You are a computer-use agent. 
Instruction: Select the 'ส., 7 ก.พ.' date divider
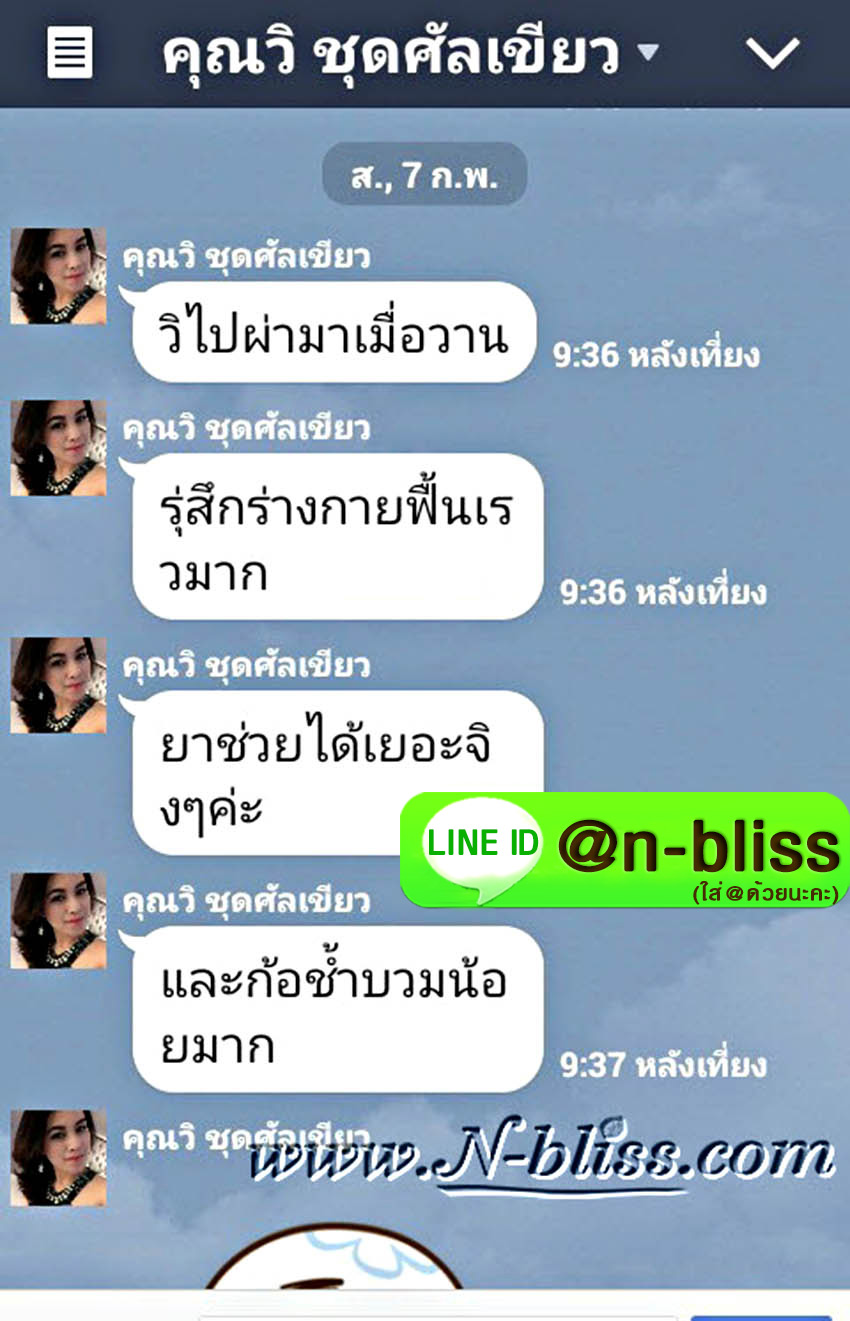pyautogui.click(x=425, y=172)
